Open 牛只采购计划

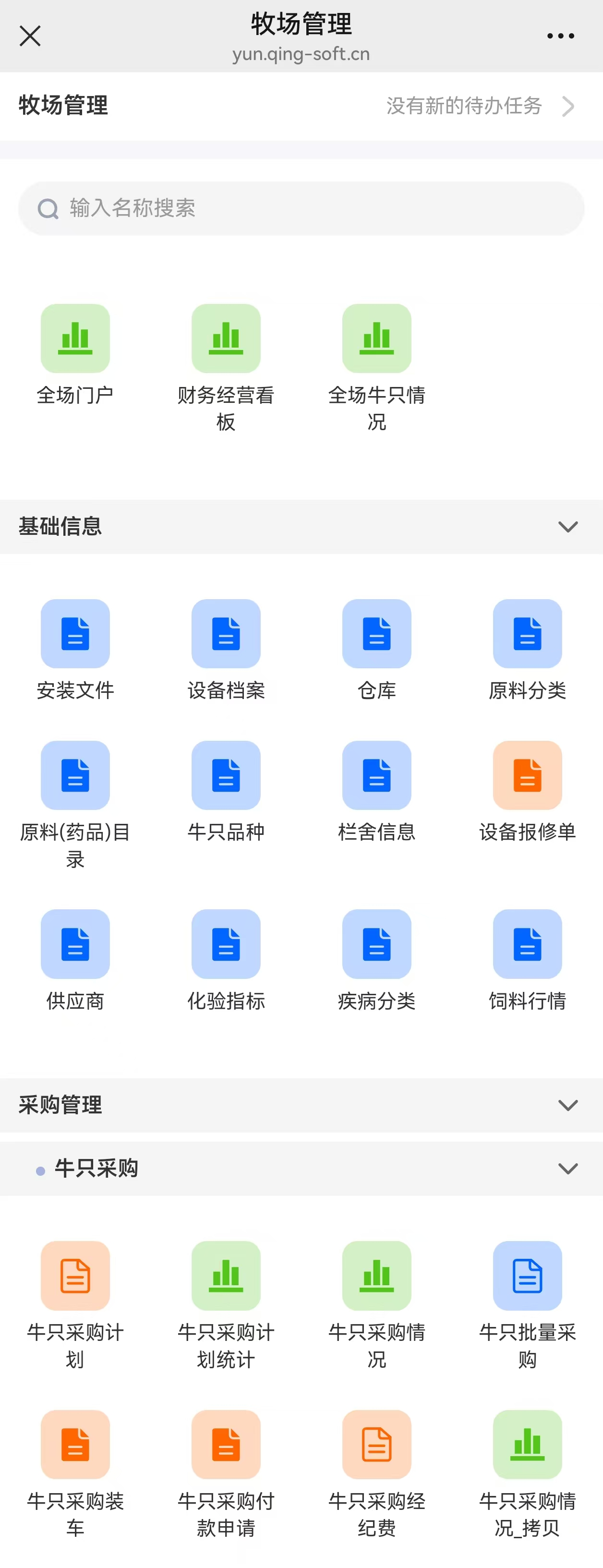tap(75, 1276)
